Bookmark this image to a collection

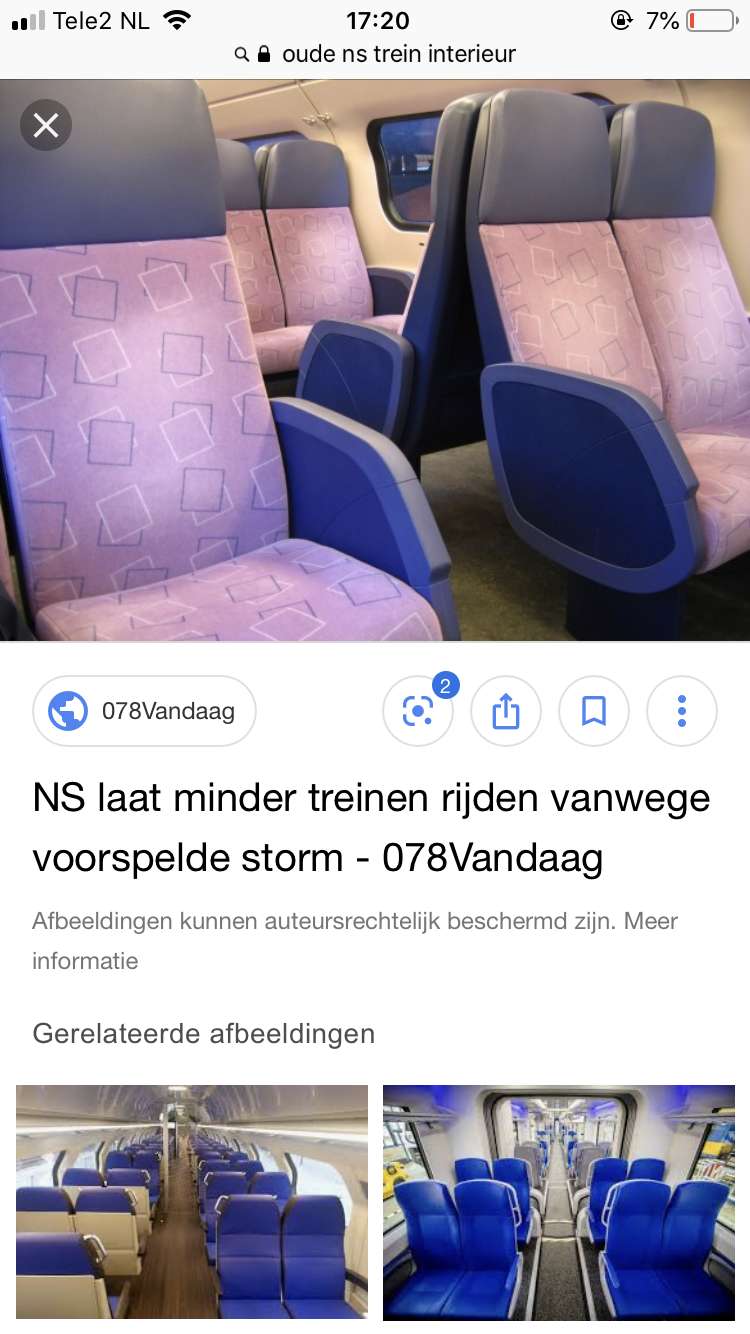(594, 711)
